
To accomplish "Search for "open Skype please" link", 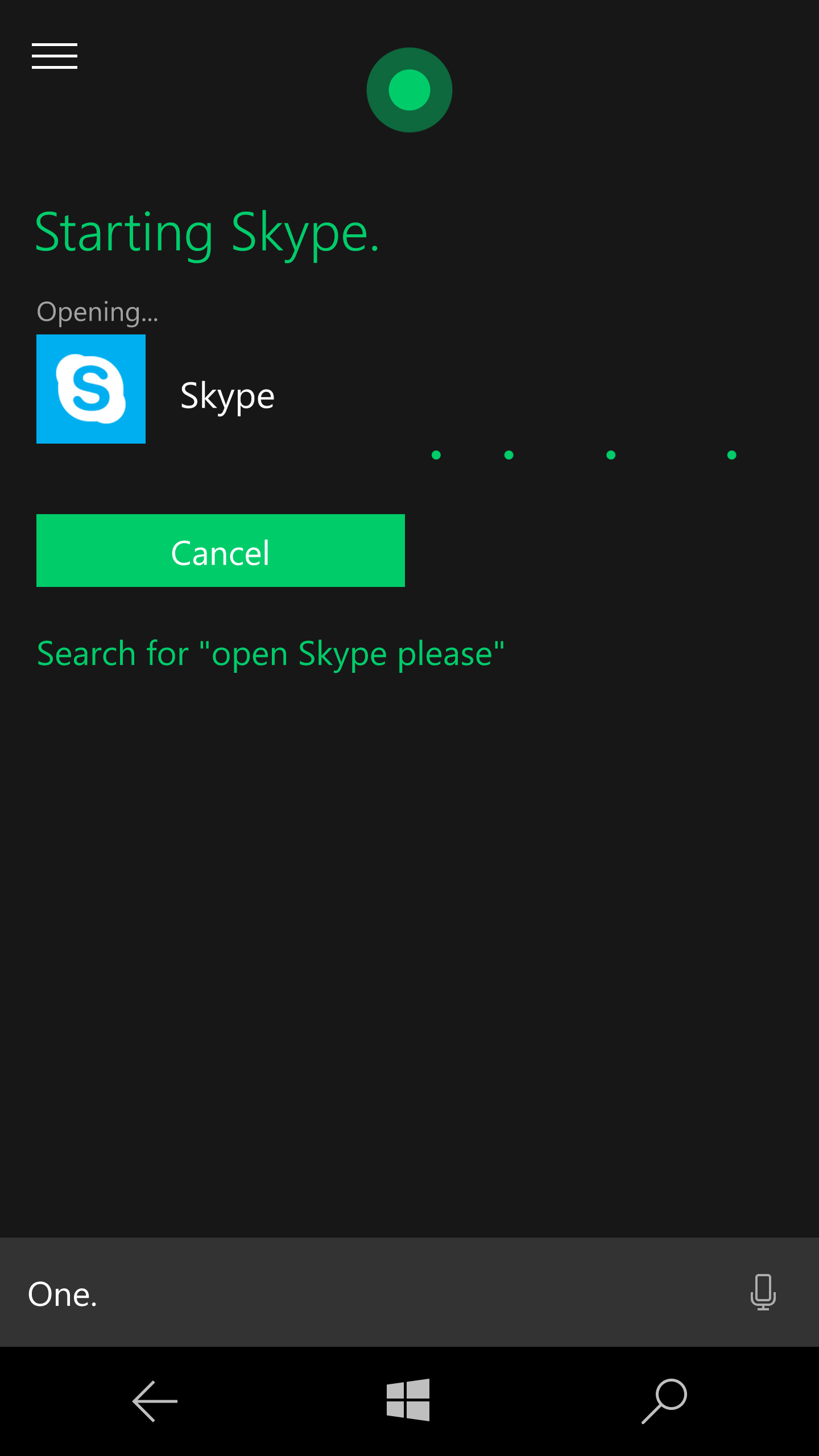I will (271, 653).
